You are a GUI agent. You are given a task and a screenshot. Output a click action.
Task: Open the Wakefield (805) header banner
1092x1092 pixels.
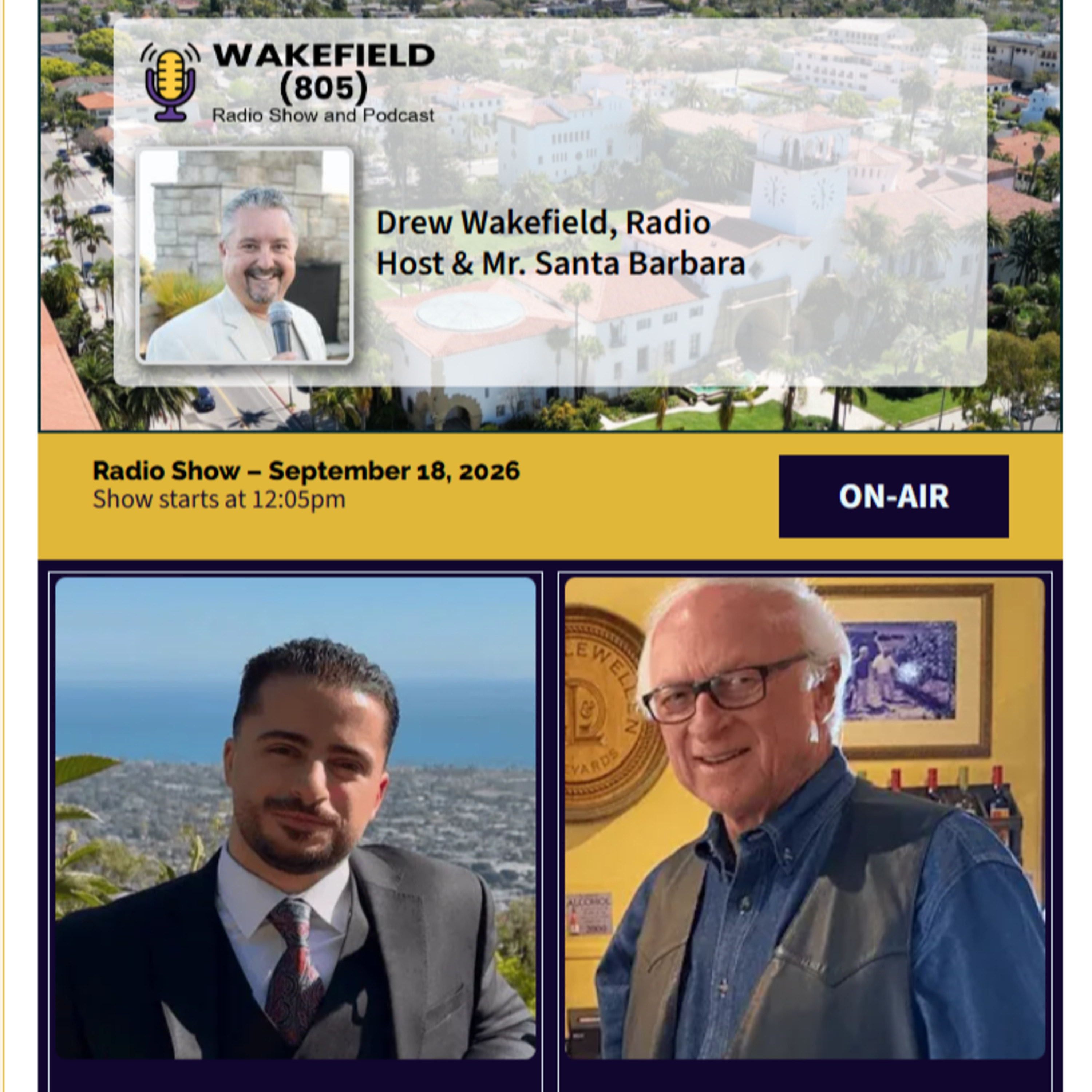[x=550, y=215]
